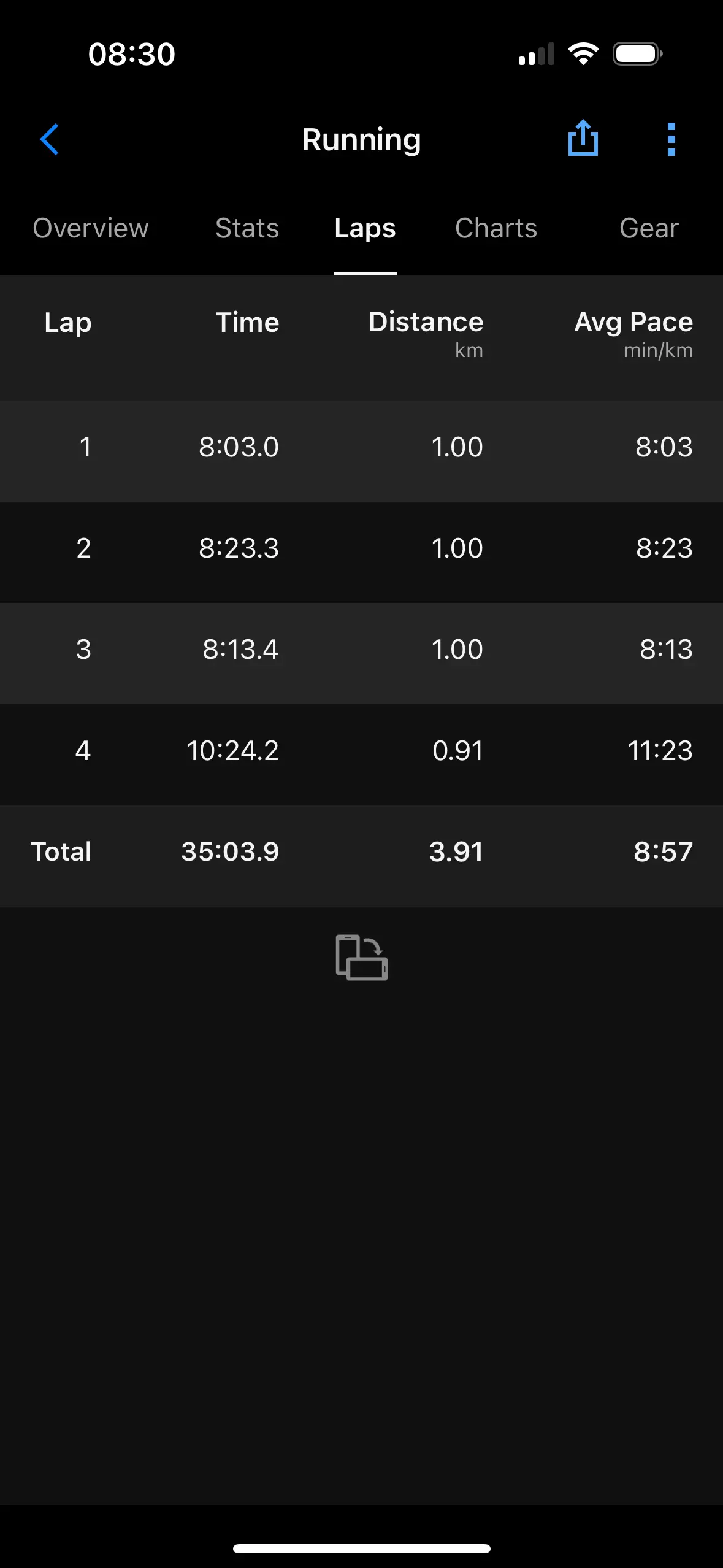Switch to the Stats tab
This screenshot has height=1568, width=723.
pyautogui.click(x=247, y=229)
